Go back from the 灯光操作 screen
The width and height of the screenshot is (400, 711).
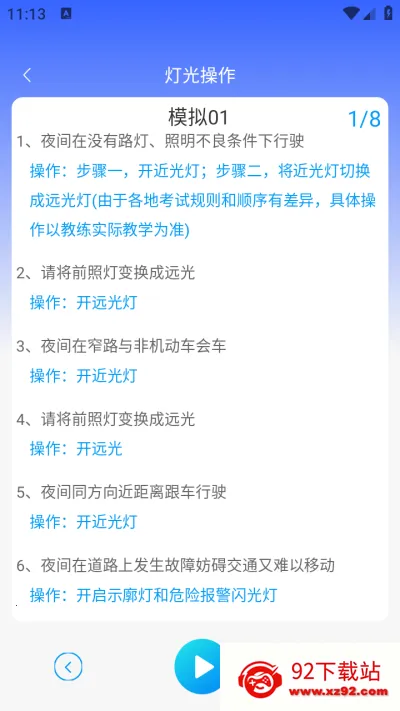(x=27, y=75)
